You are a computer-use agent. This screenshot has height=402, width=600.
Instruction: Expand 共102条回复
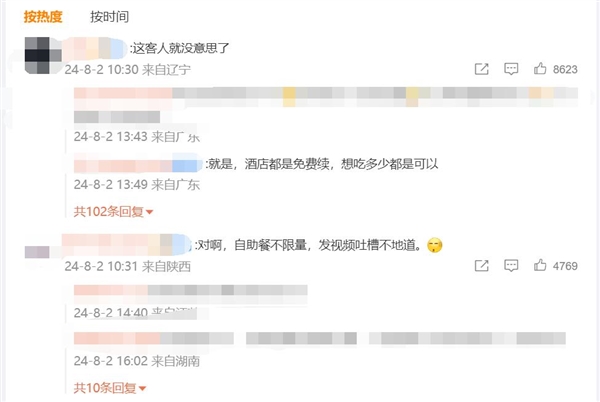(114, 211)
